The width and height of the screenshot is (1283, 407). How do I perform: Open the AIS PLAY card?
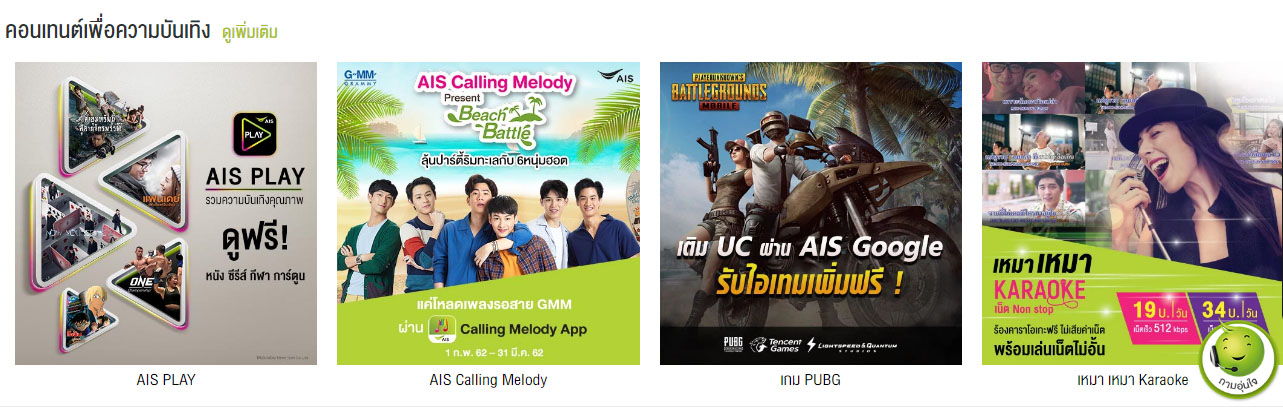click(x=166, y=214)
